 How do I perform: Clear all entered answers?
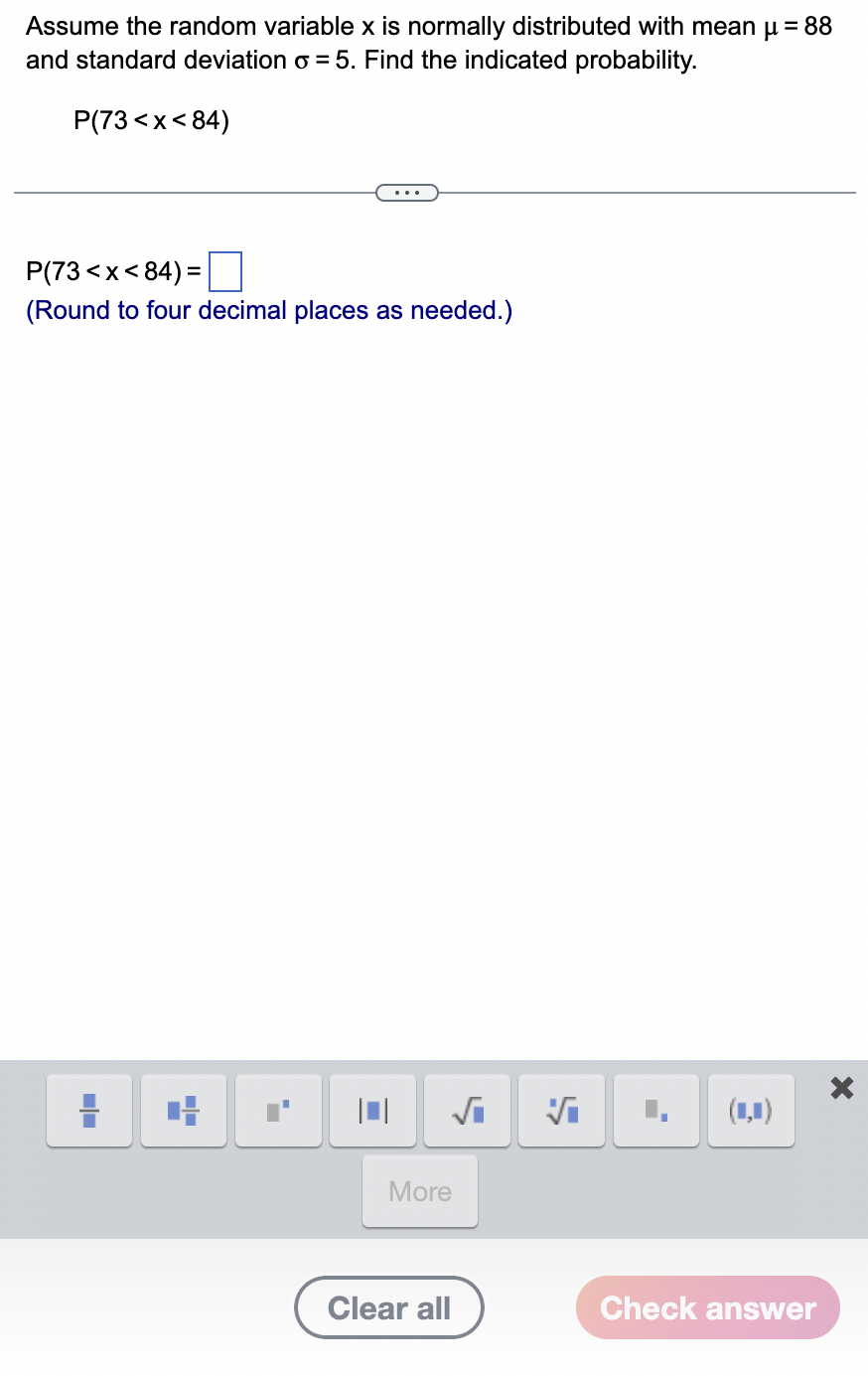coord(389,1307)
